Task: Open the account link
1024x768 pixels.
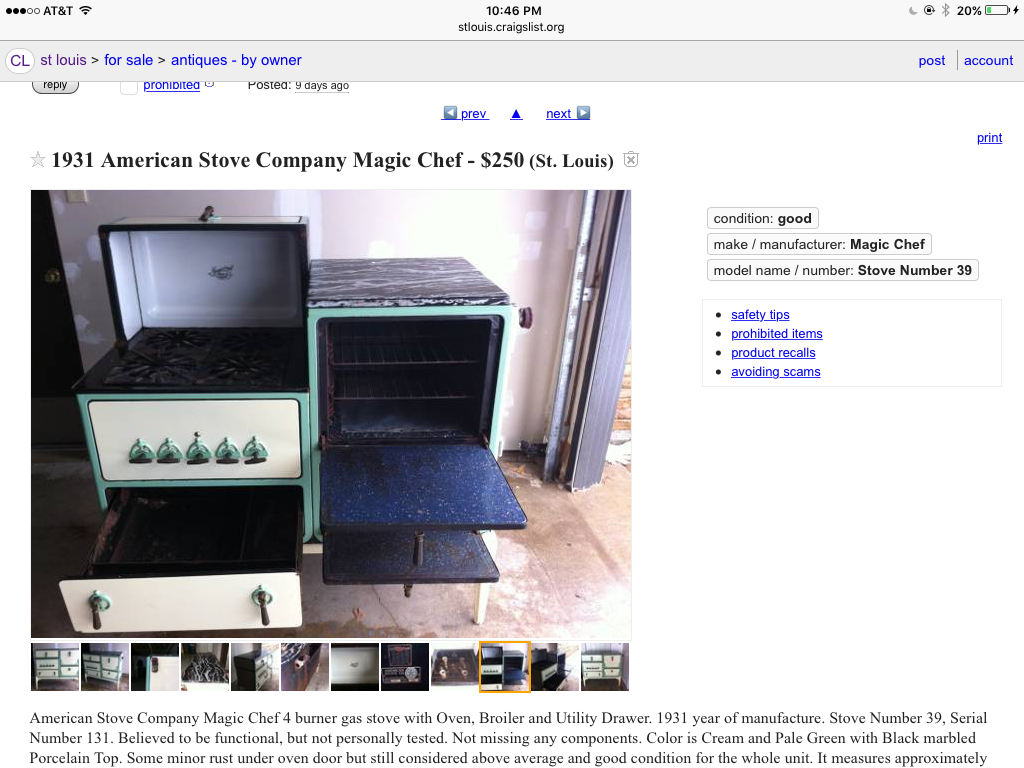Action: pyautogui.click(x=988, y=61)
